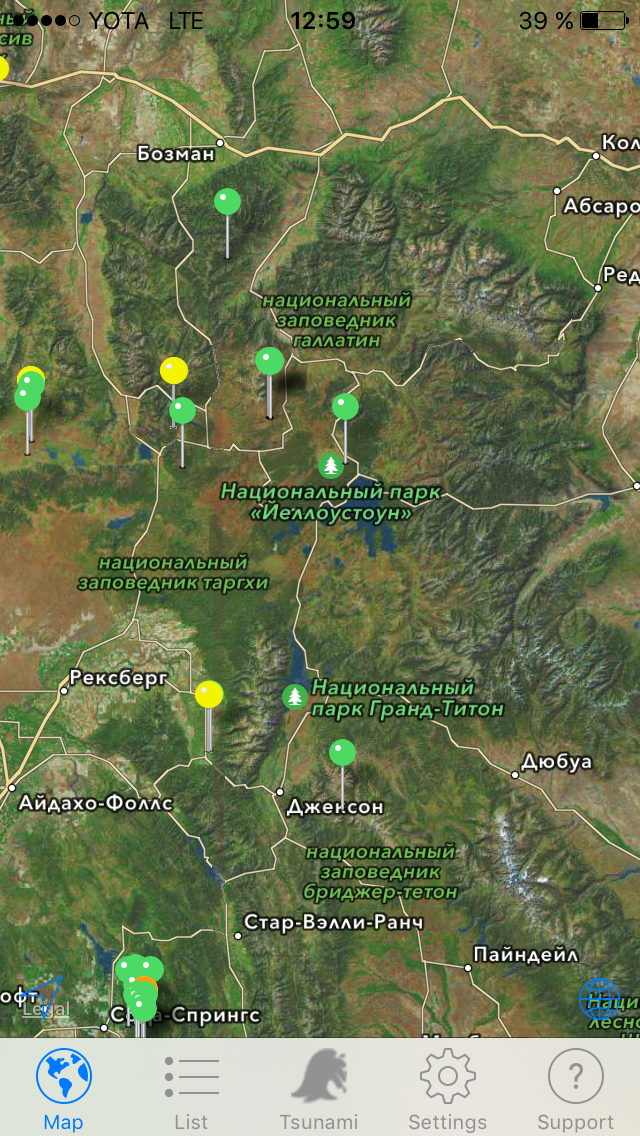
Task: Center map on my location arrow
Action: tap(42, 996)
